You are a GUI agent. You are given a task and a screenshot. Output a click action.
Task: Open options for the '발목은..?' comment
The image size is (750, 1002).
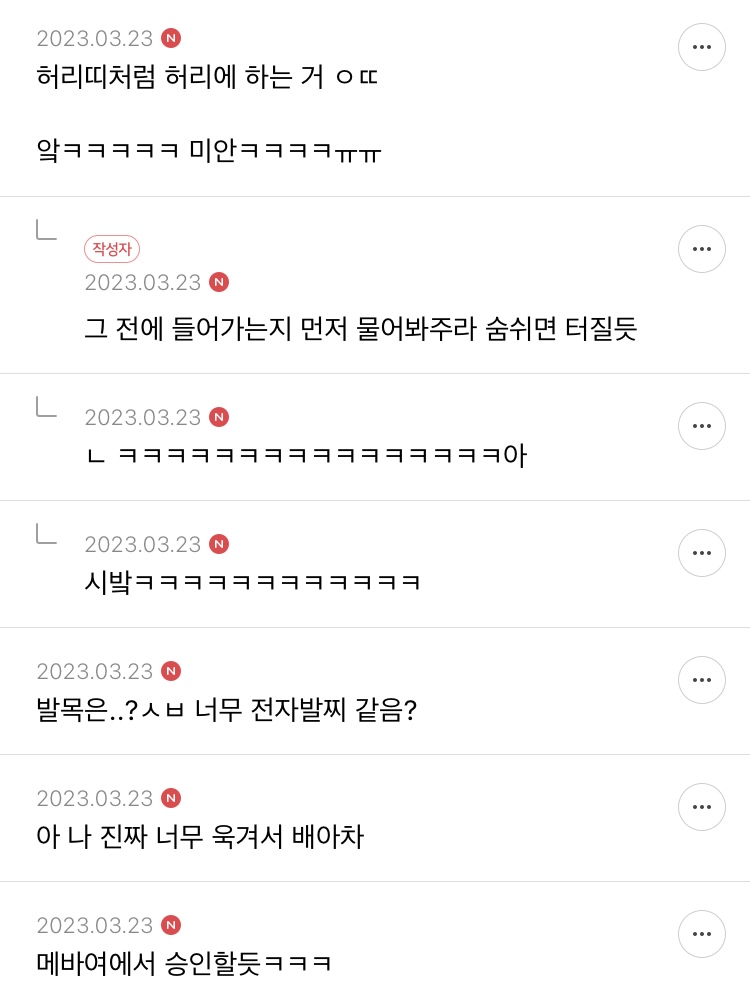[702, 680]
